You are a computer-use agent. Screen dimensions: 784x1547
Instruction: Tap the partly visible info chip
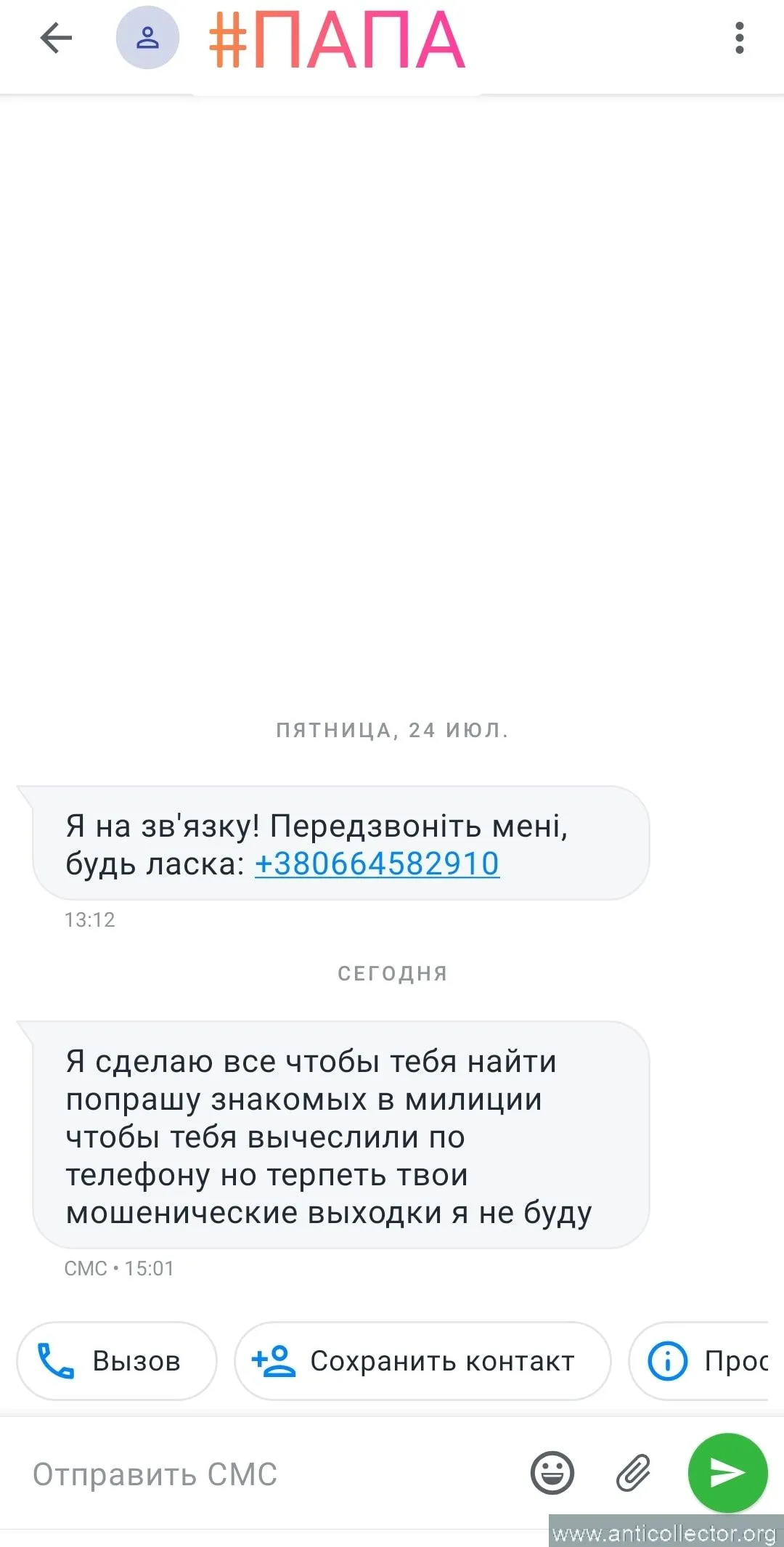[701, 1360]
